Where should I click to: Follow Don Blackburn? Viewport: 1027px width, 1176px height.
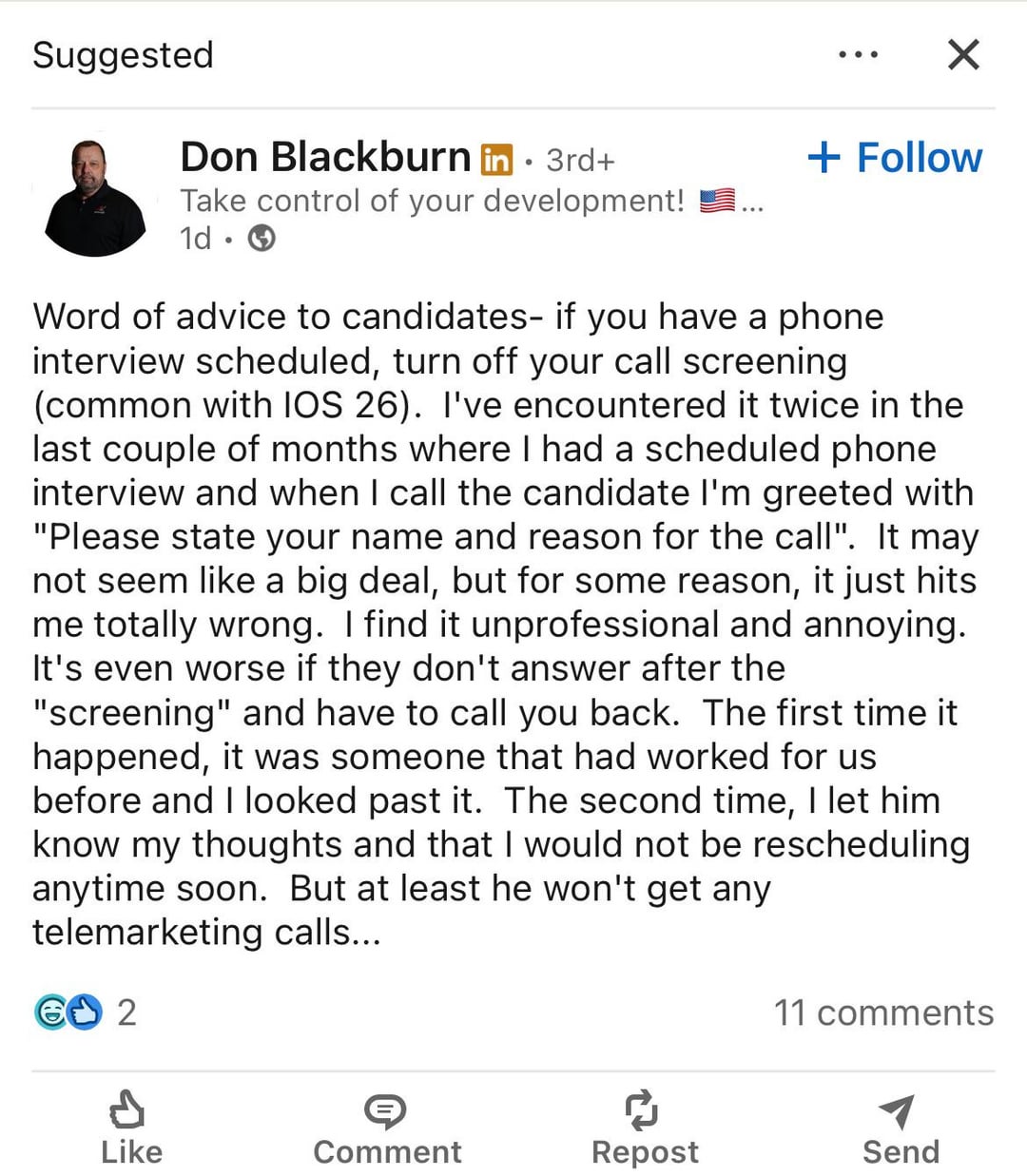[x=895, y=158]
